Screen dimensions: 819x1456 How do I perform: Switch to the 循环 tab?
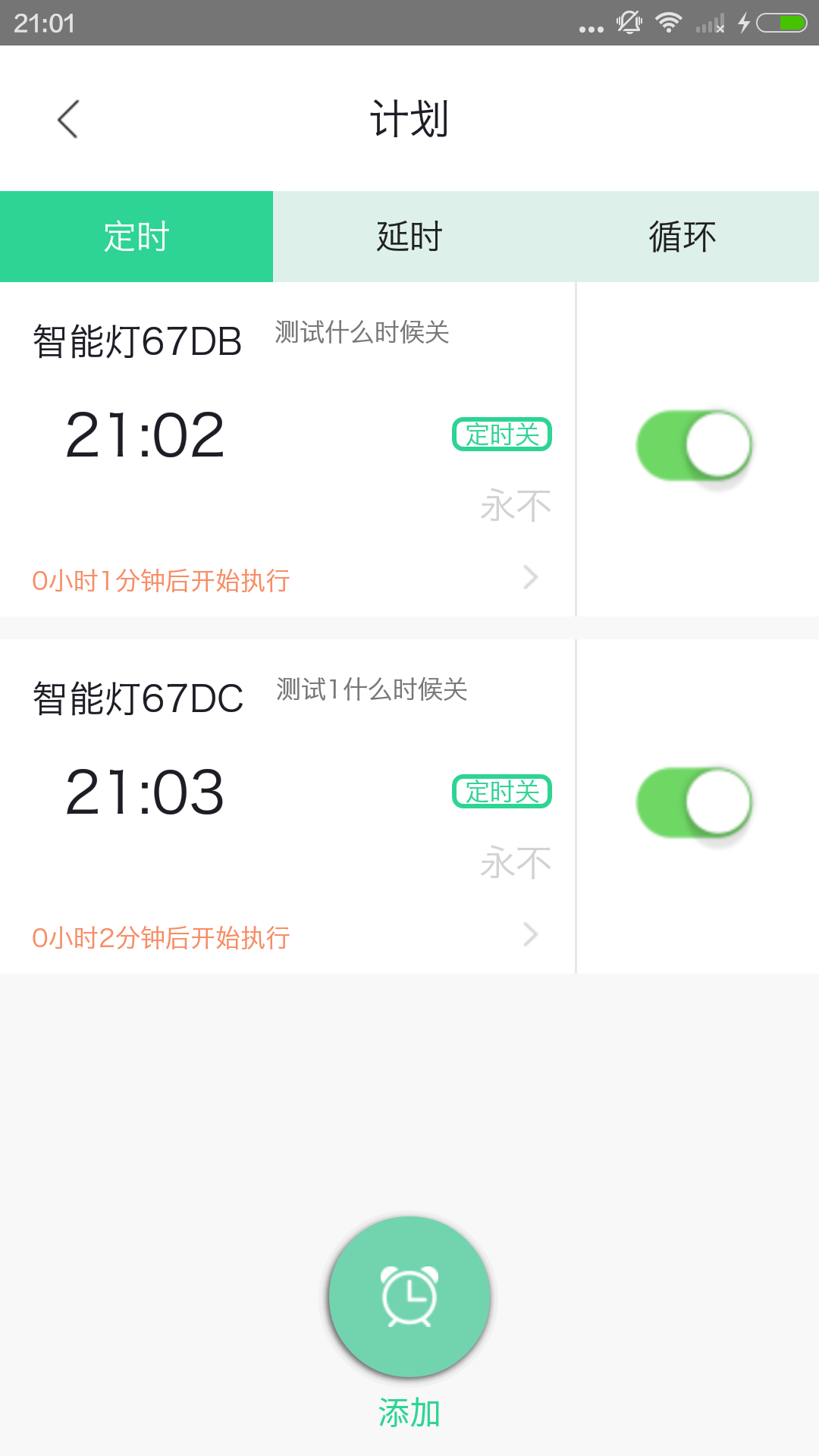[682, 237]
